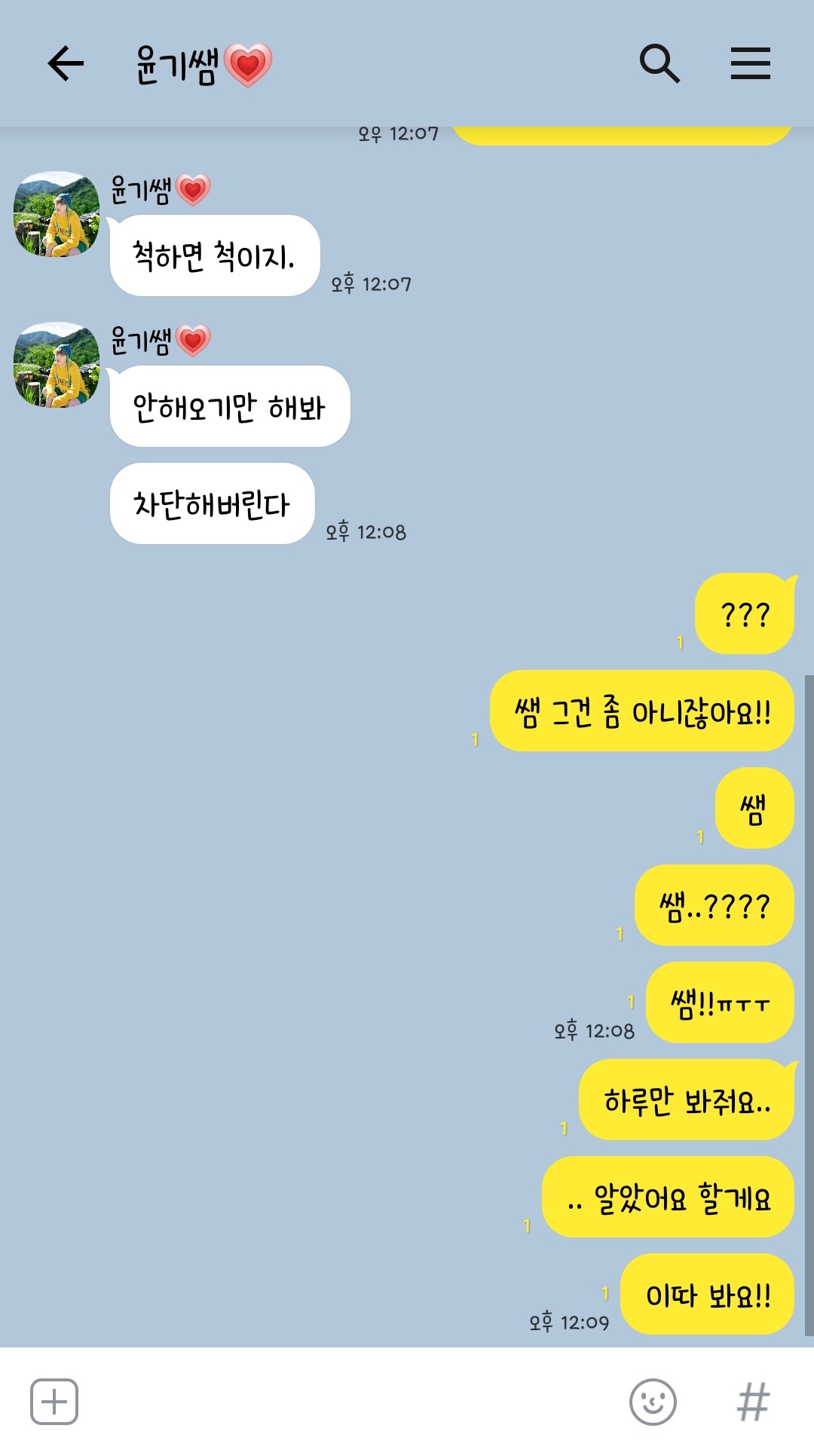View 윤기쌤 profile picture beside 척하면 척이지

(x=57, y=214)
